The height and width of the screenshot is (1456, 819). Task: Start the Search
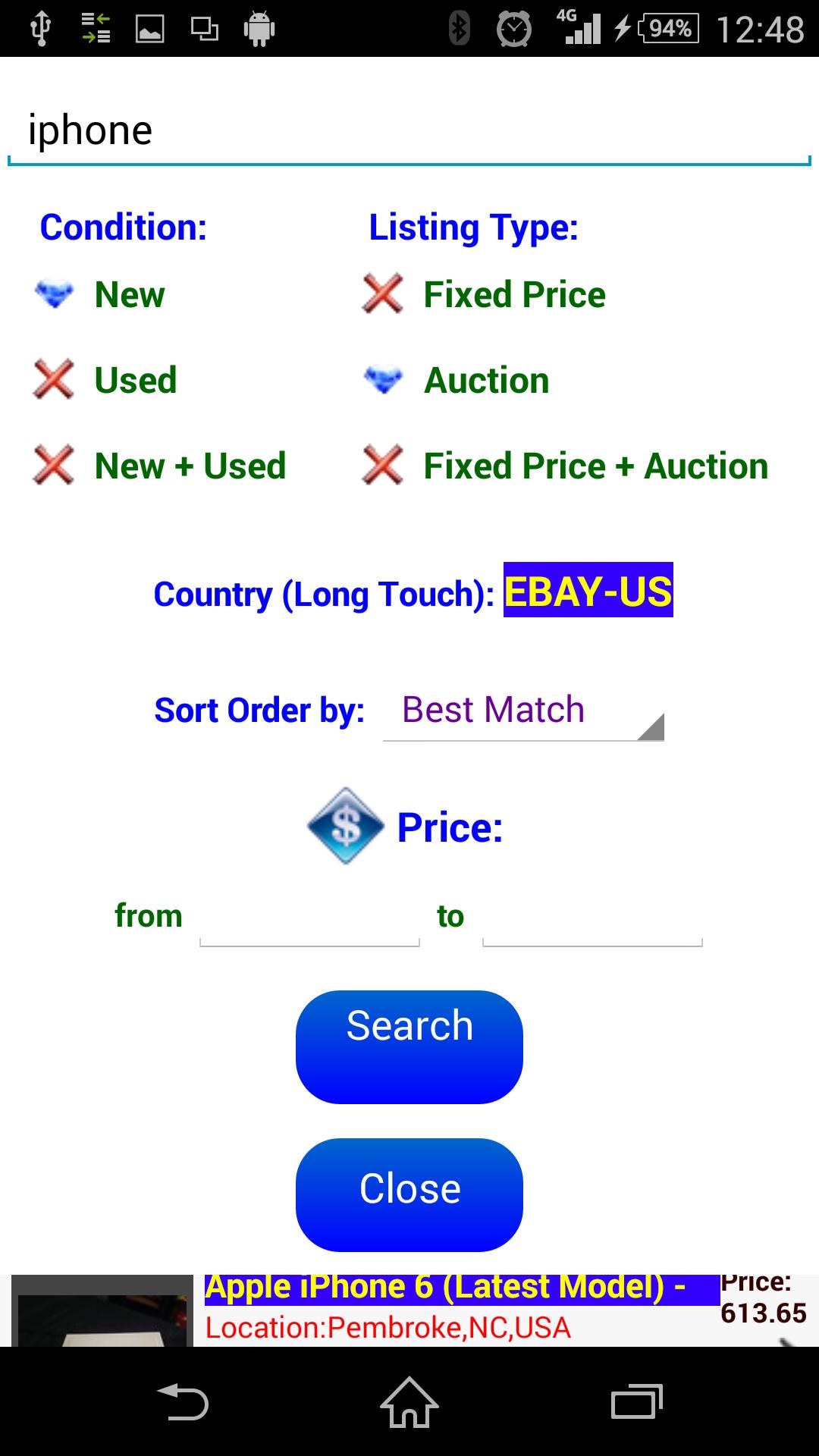click(409, 1046)
